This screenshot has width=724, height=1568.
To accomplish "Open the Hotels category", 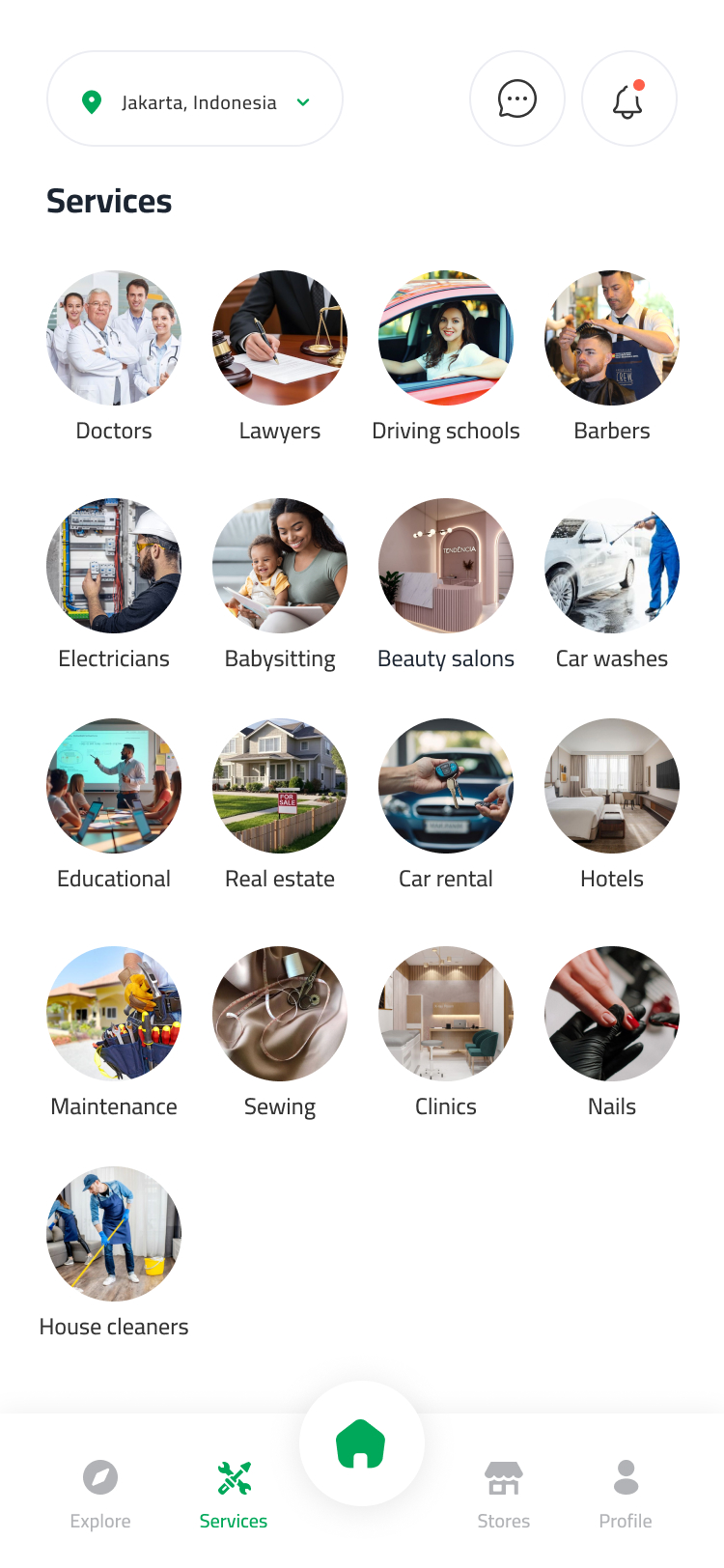I will pos(612,786).
